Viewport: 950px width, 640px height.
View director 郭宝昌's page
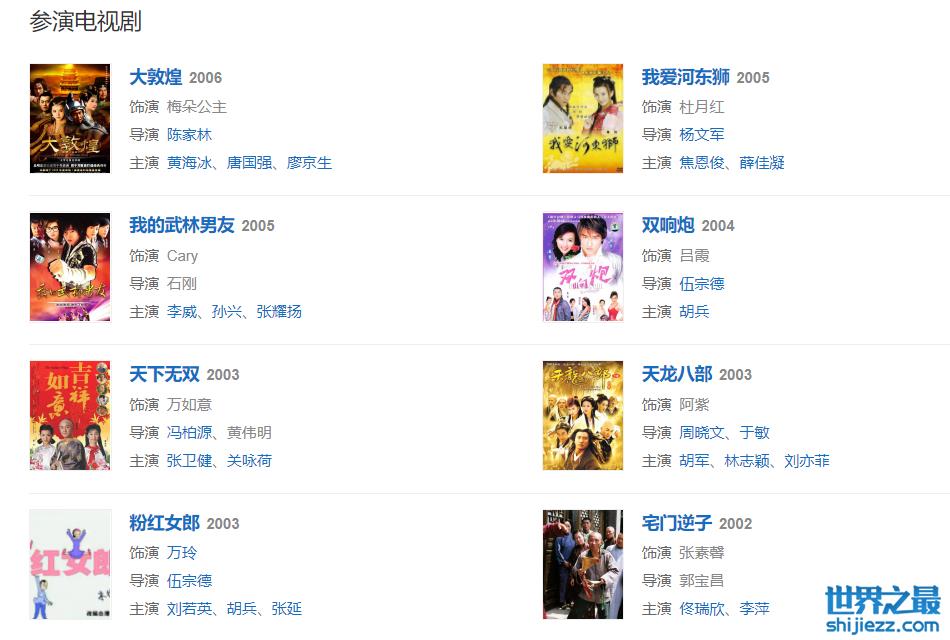point(702,580)
